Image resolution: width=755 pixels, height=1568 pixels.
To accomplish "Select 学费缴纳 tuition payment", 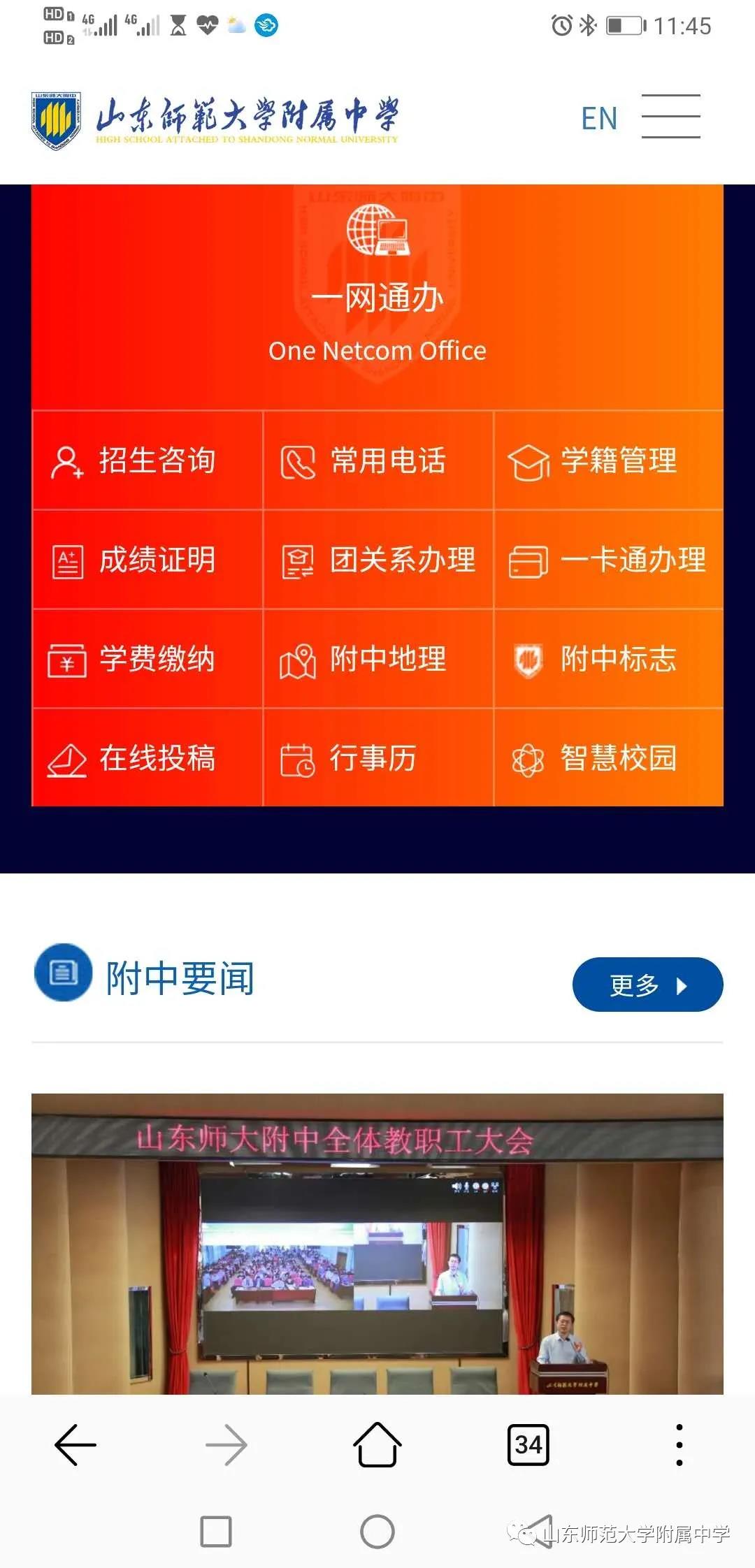I will pos(148,660).
